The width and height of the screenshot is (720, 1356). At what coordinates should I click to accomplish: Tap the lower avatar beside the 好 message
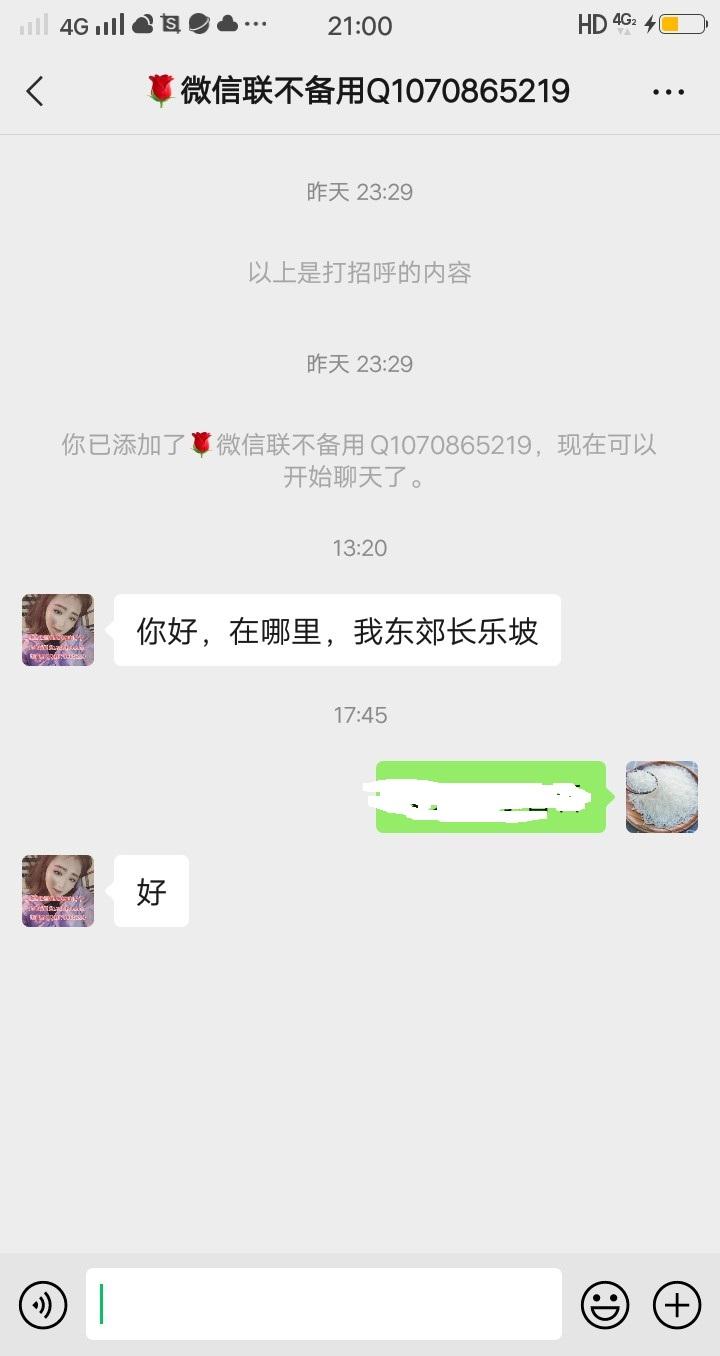point(57,891)
